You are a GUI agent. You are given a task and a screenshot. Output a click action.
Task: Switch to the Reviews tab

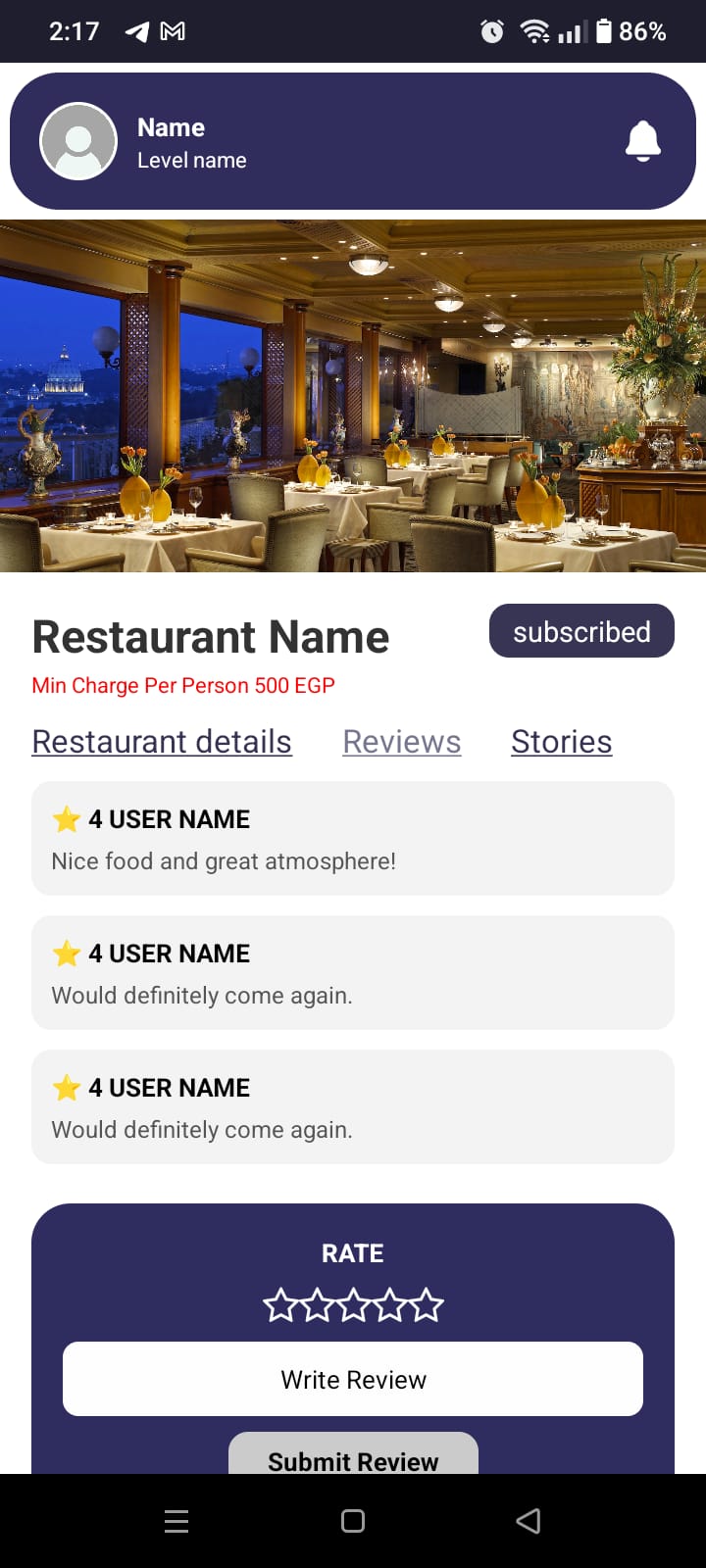coord(401,742)
